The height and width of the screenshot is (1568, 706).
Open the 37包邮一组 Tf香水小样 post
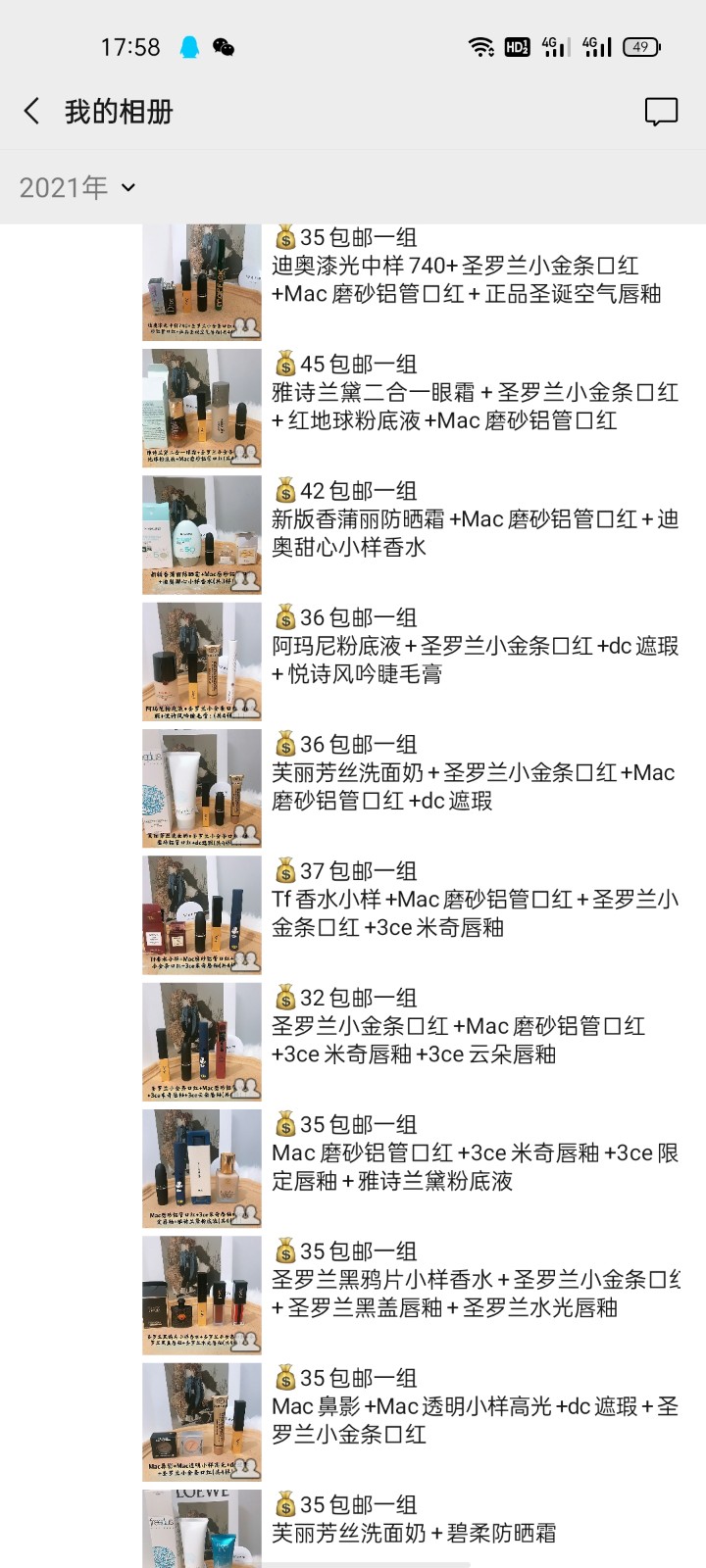pos(412,914)
